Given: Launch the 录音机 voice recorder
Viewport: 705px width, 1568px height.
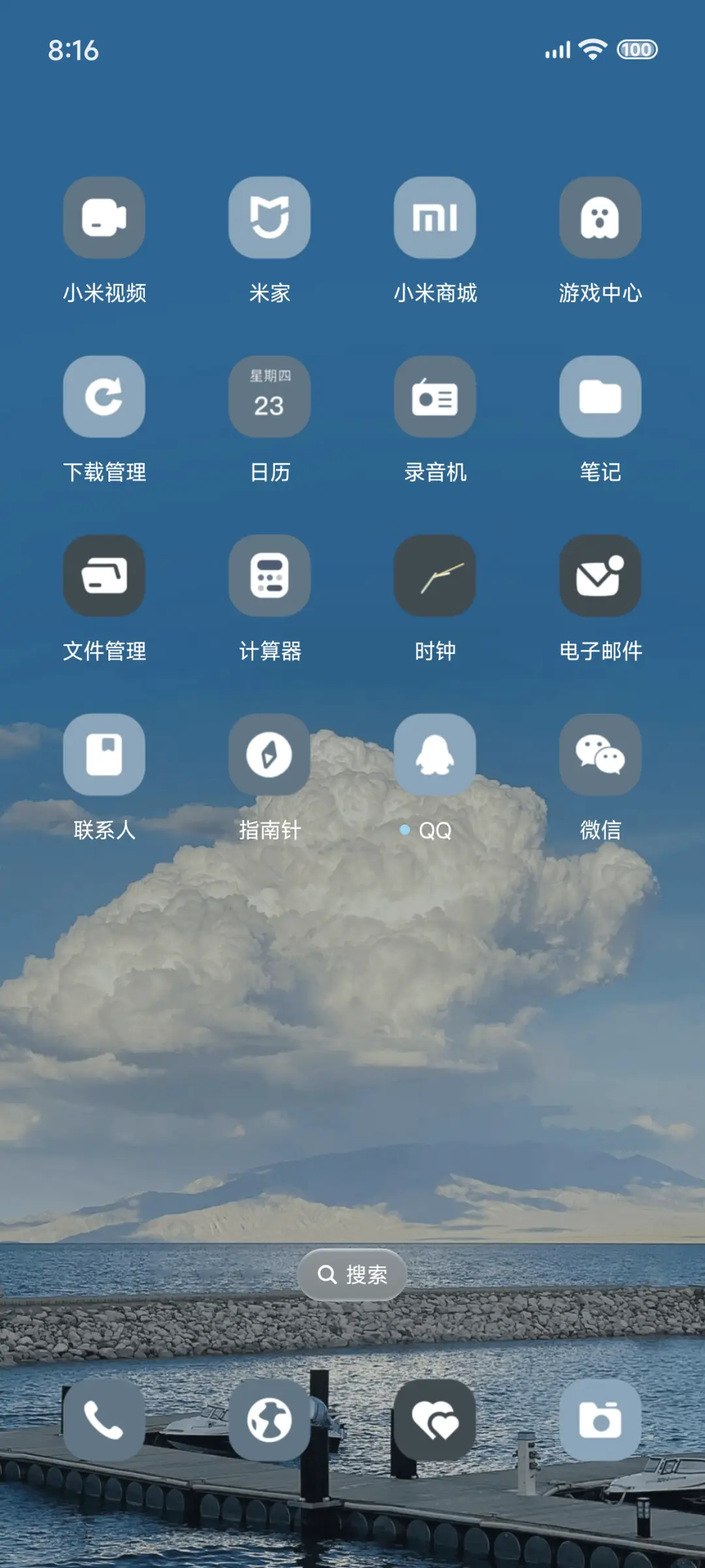Looking at the screenshot, I should (435, 397).
